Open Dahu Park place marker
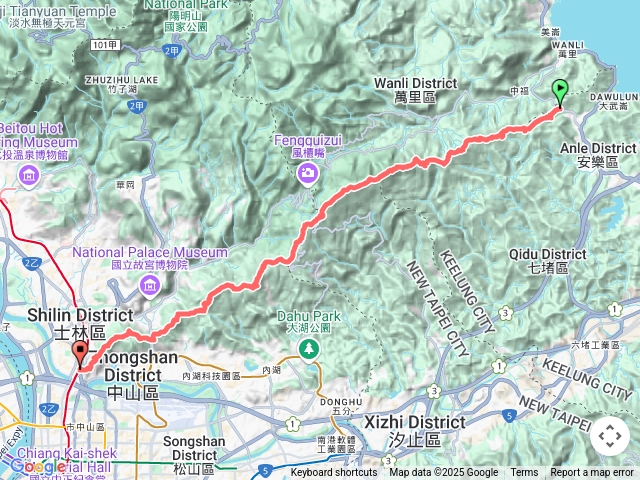The image size is (640, 480). point(309,349)
